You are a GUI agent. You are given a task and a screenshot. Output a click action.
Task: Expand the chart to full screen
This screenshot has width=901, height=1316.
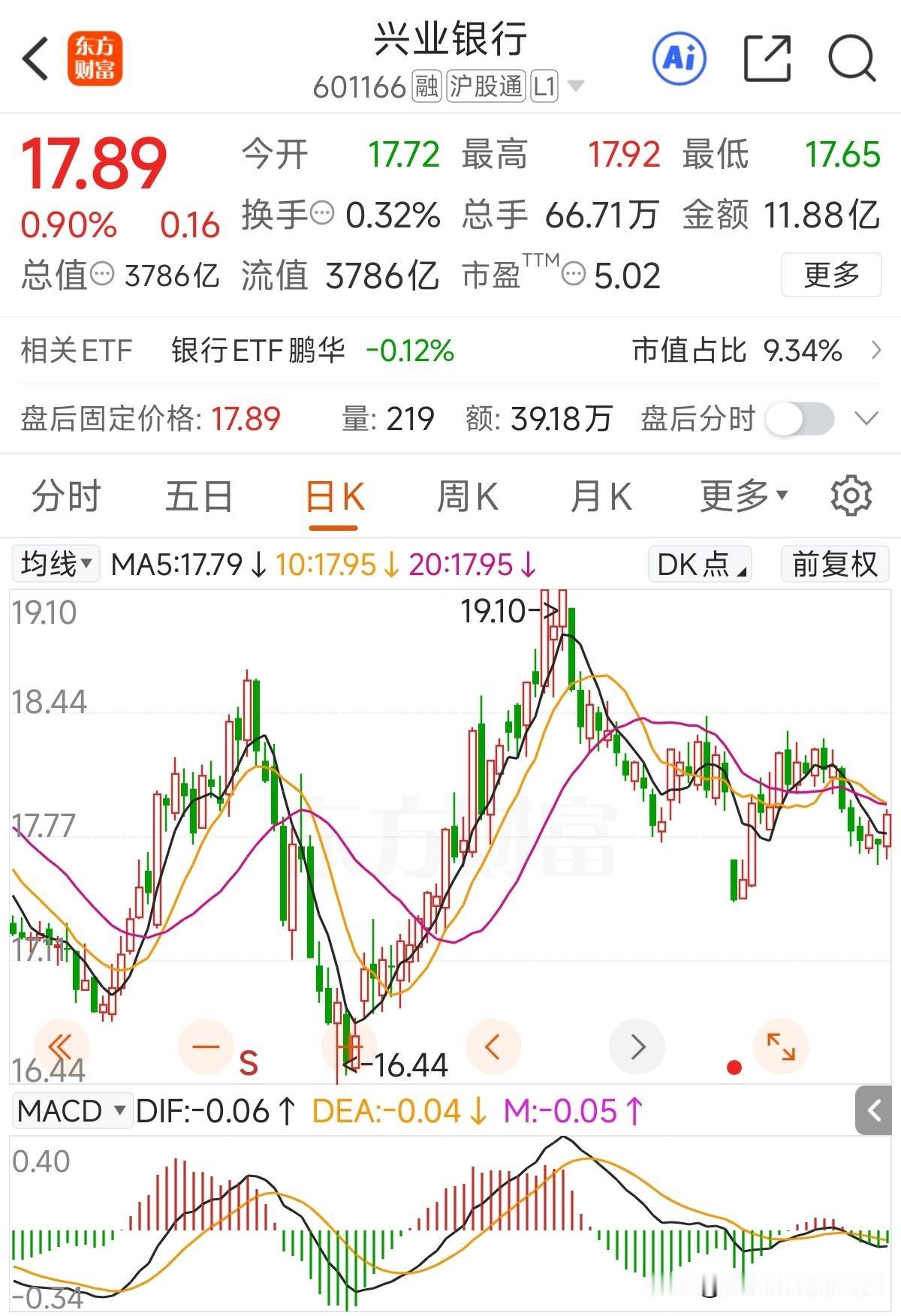point(781,1046)
